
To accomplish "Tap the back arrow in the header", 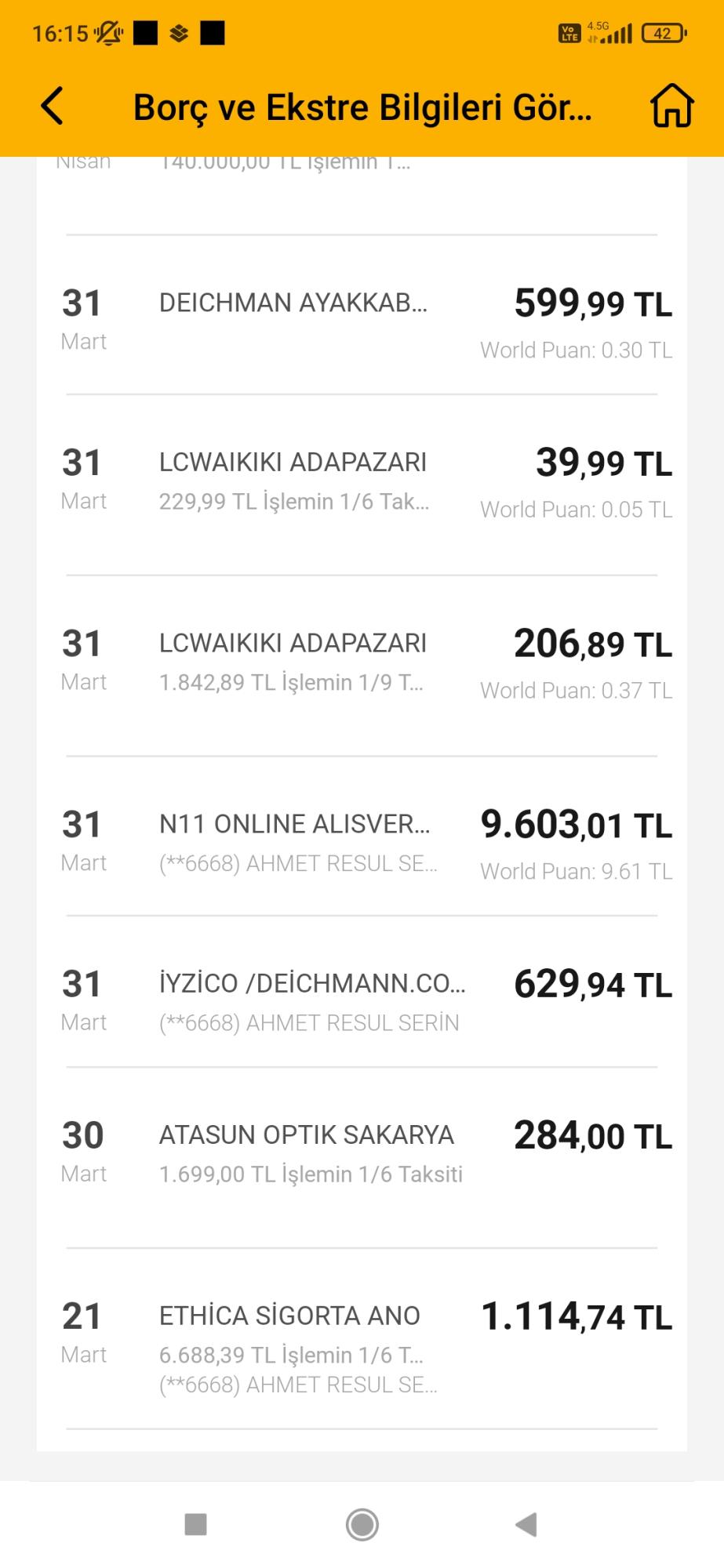I will click(52, 106).
